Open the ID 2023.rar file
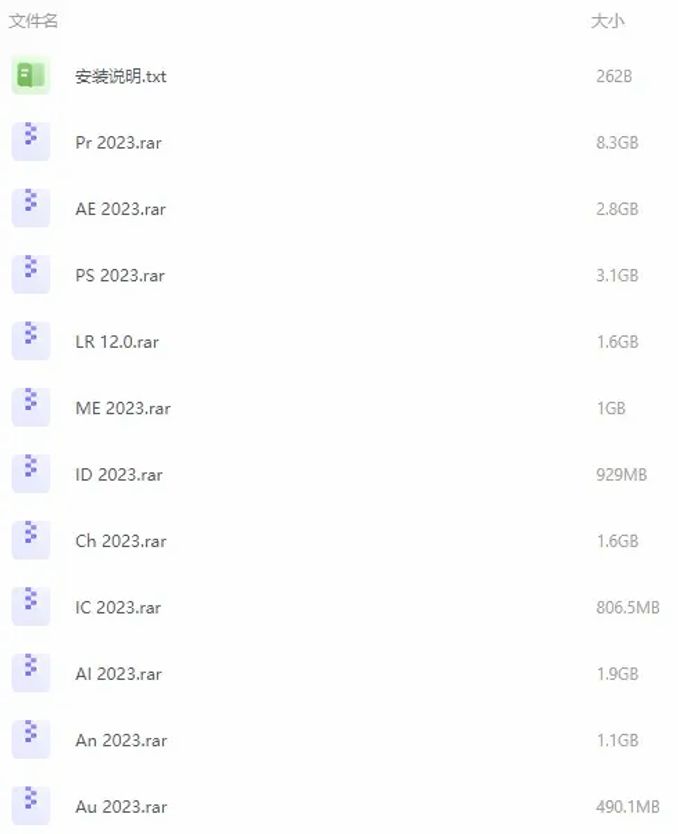Viewport: 678px width, 834px height. click(118, 475)
